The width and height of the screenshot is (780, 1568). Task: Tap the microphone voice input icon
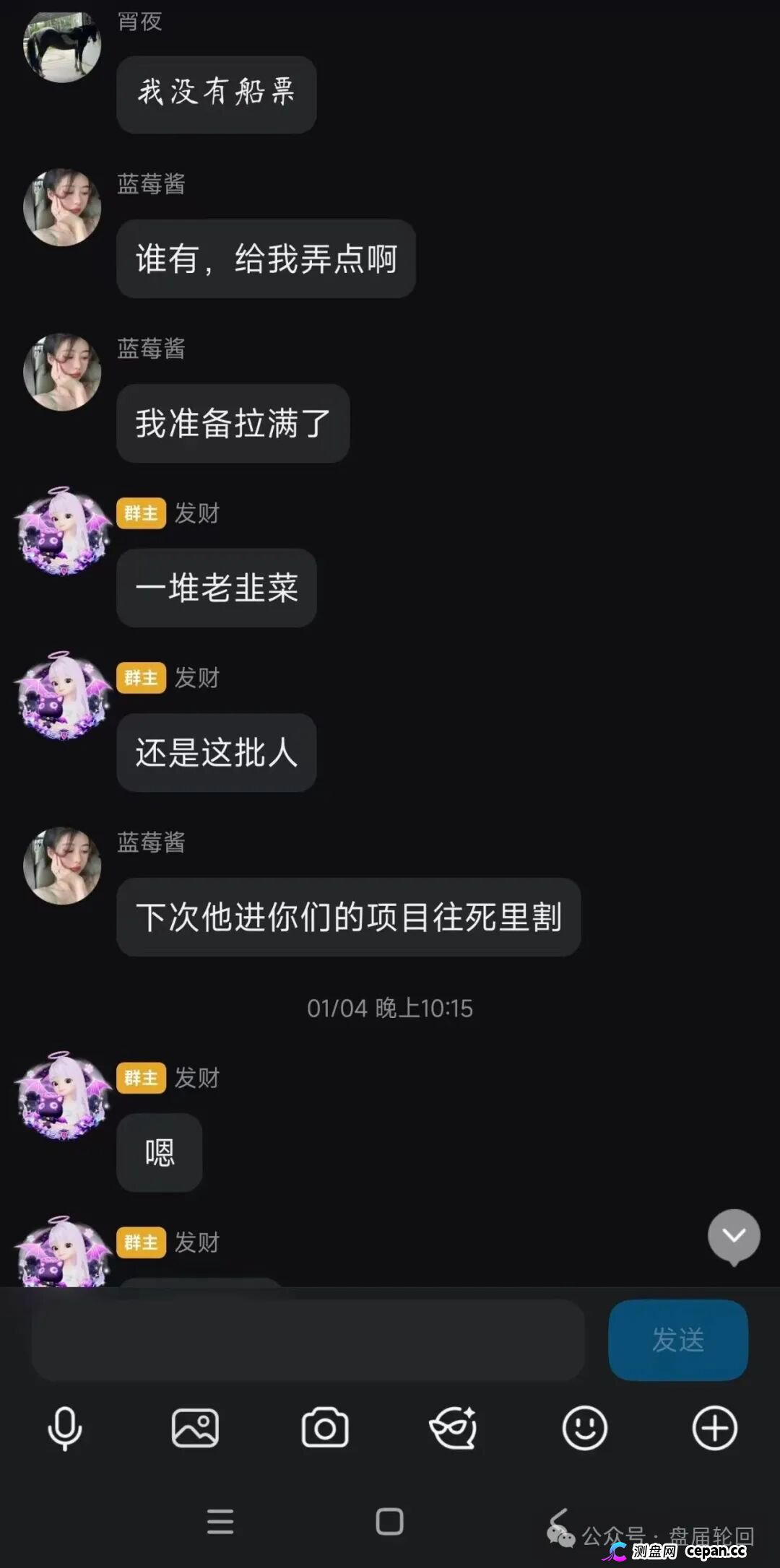64,1428
